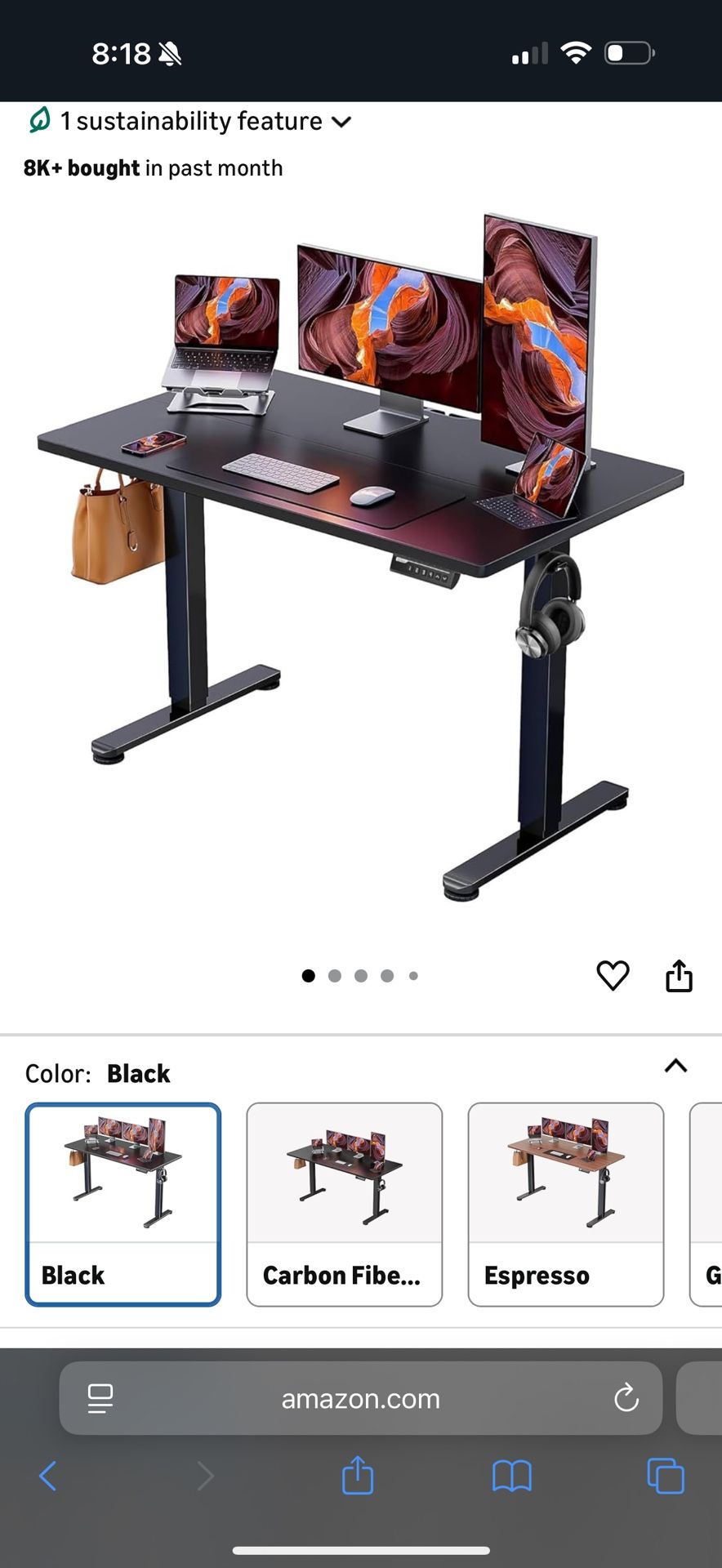Open the Safari share sheet icon
The height and width of the screenshot is (1568, 722).
coord(357,1476)
